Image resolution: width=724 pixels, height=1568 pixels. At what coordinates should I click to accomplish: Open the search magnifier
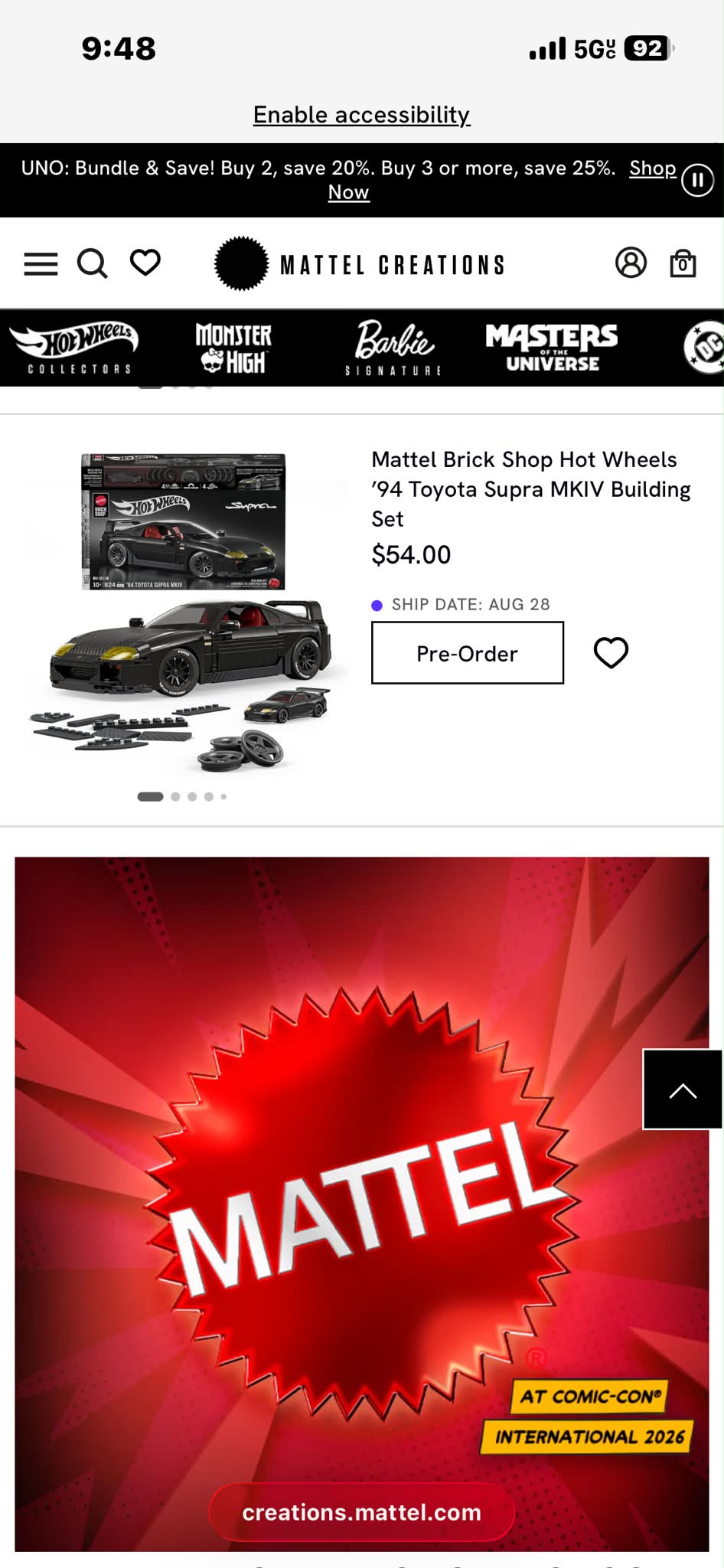coord(93,264)
